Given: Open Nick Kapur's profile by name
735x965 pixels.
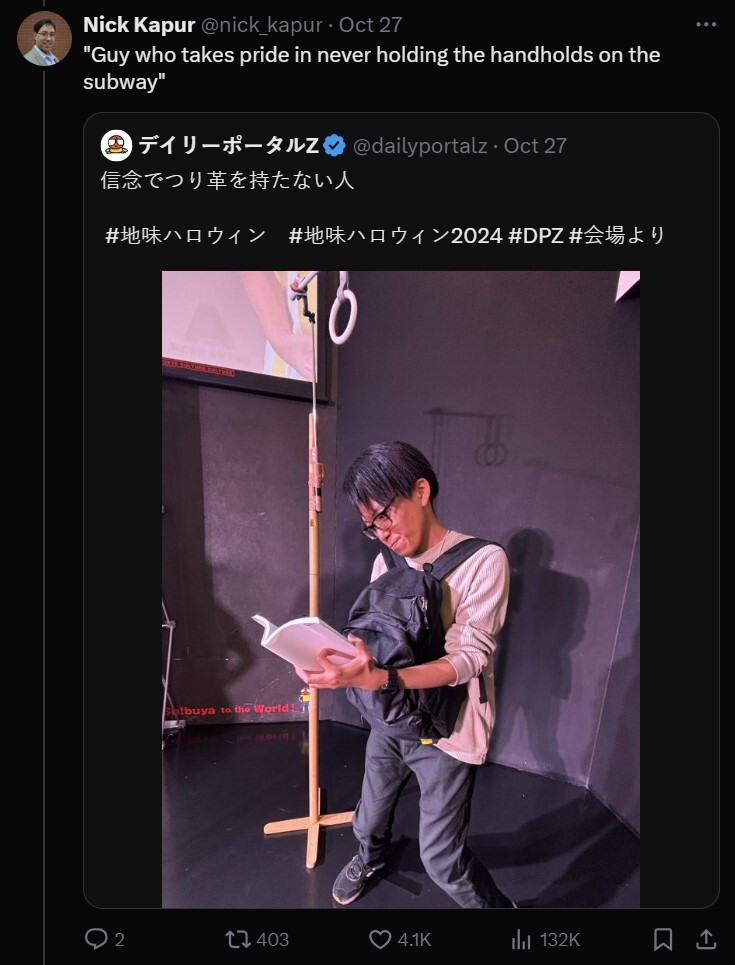Looking at the screenshot, I should (139, 24).
